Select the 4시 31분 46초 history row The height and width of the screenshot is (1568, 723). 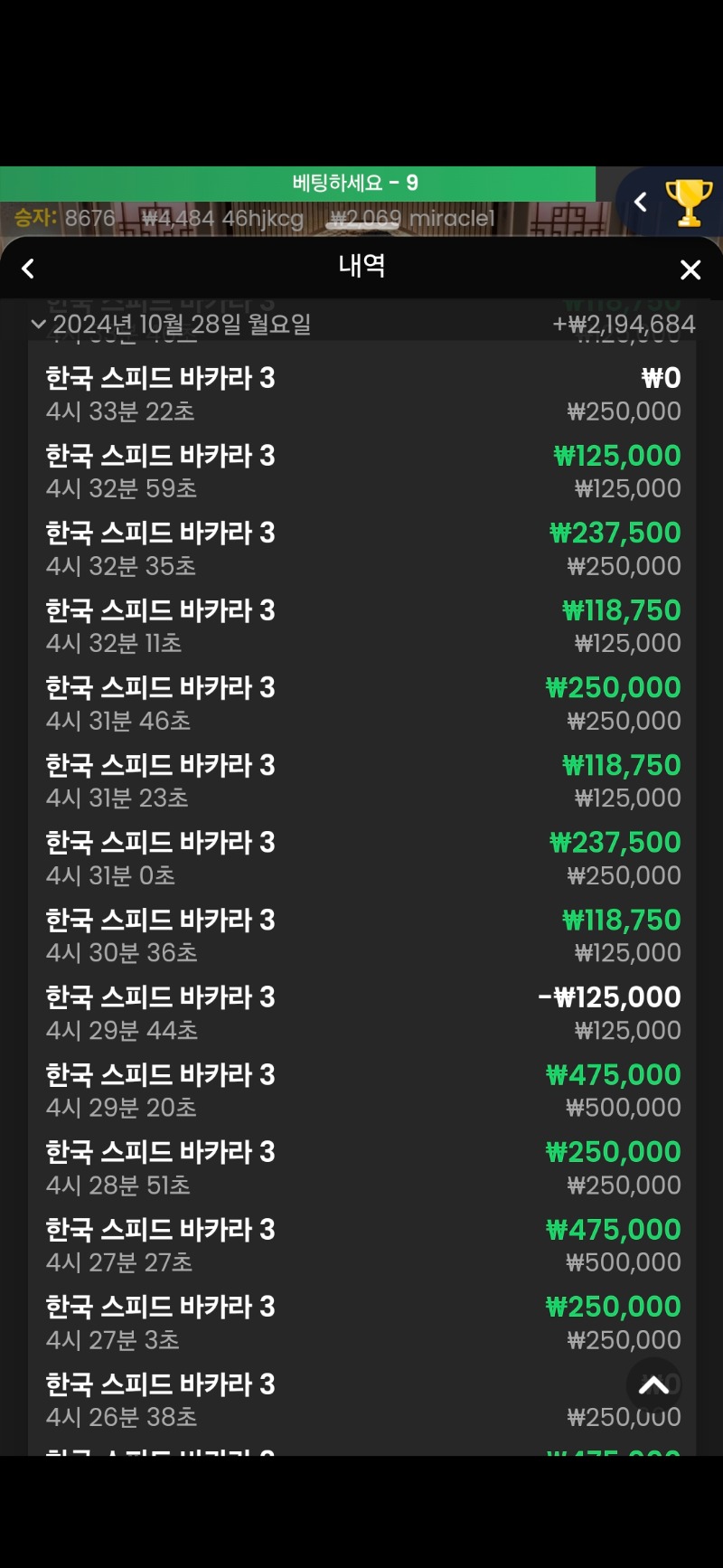coord(361,704)
